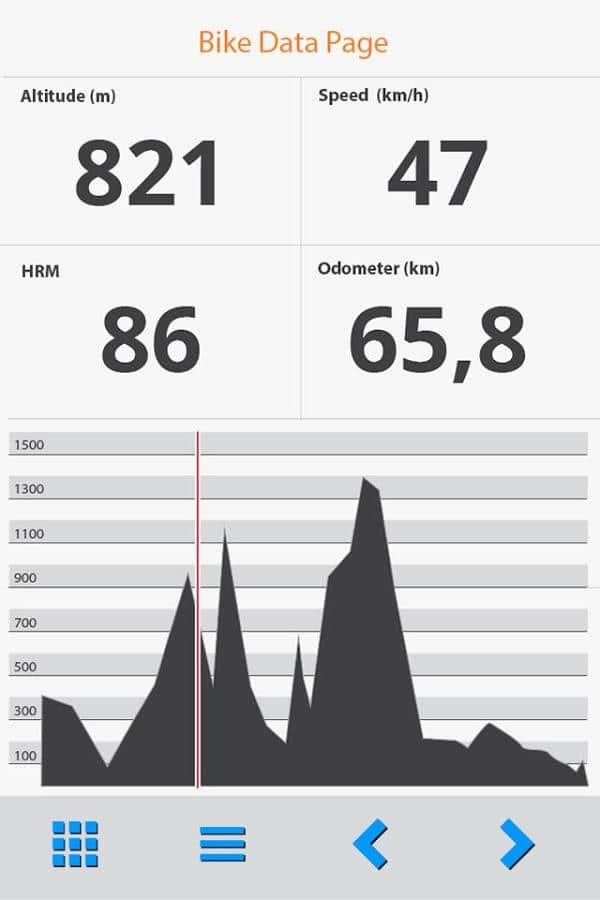Screen dimensions: 600x900
Task: Open the three-line list menu
Action: 223,844
